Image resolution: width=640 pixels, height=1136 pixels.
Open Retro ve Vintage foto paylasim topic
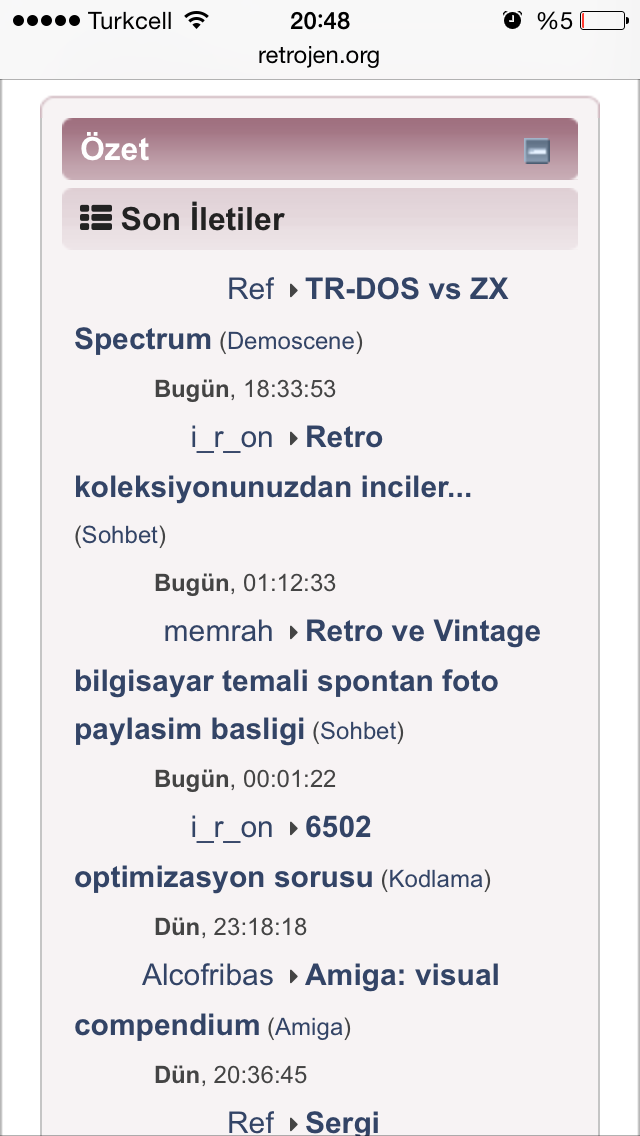[307, 681]
